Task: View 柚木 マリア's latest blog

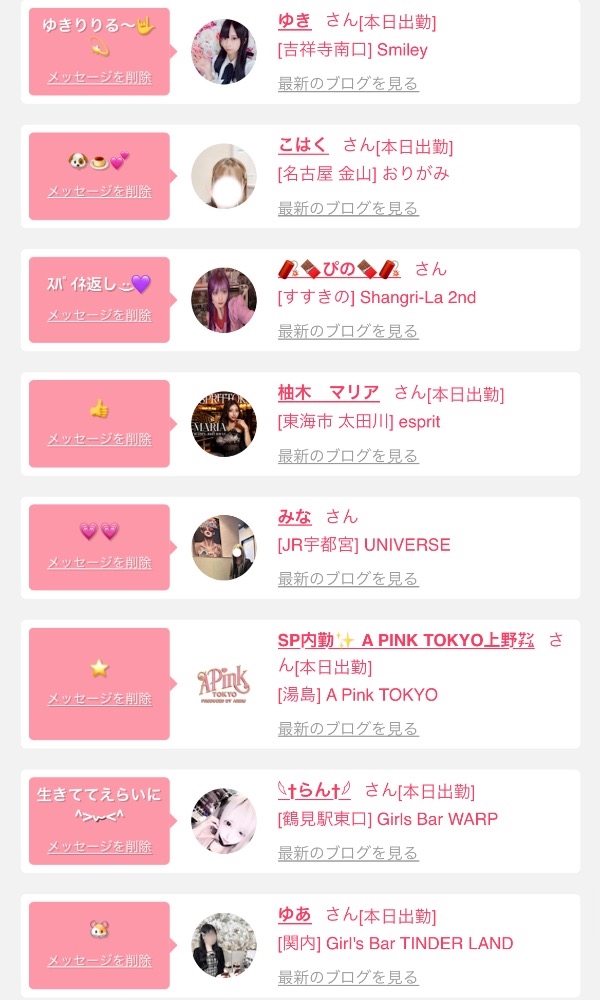Action: coord(348,455)
